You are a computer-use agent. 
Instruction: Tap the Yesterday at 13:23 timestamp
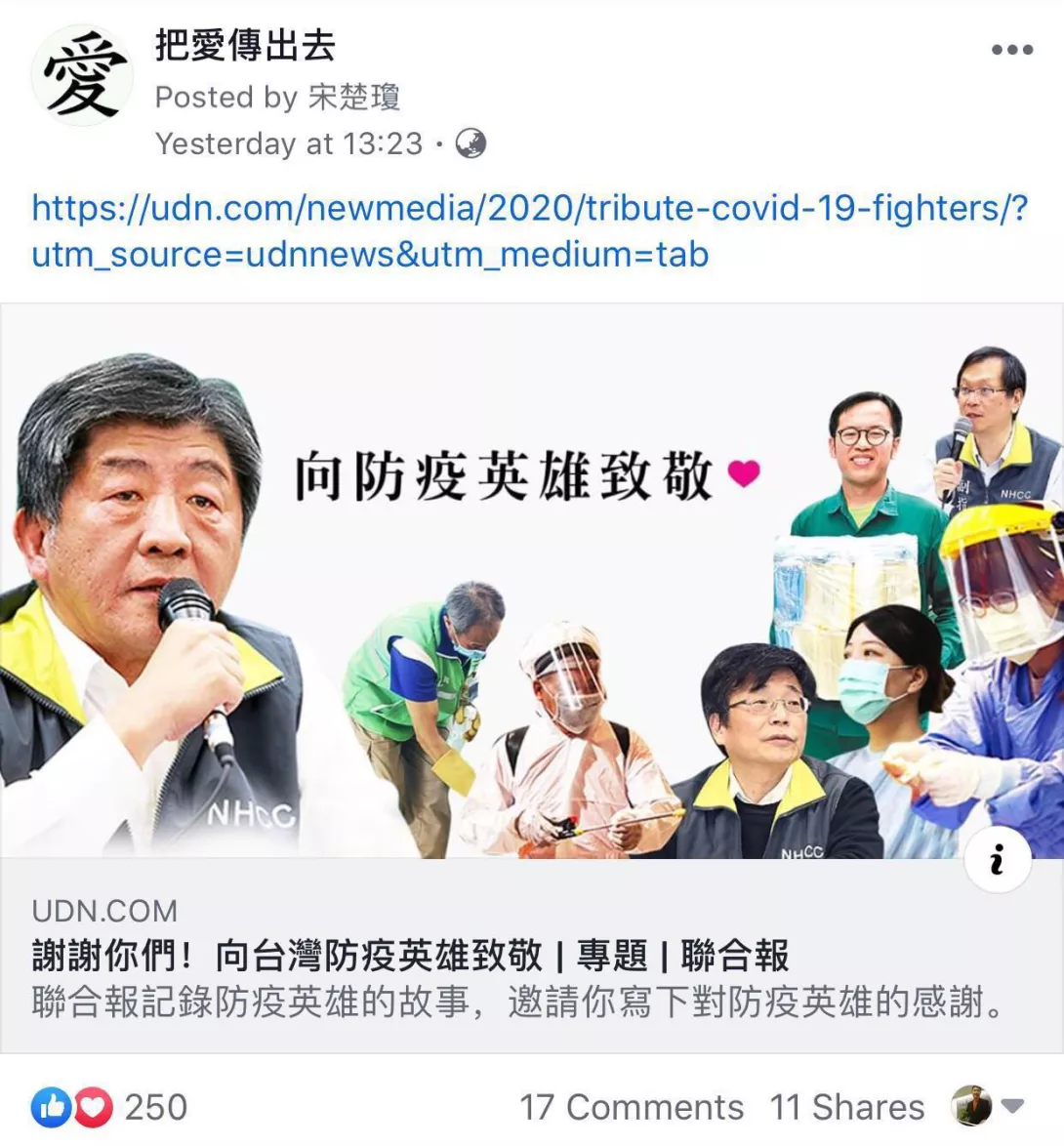[289, 144]
